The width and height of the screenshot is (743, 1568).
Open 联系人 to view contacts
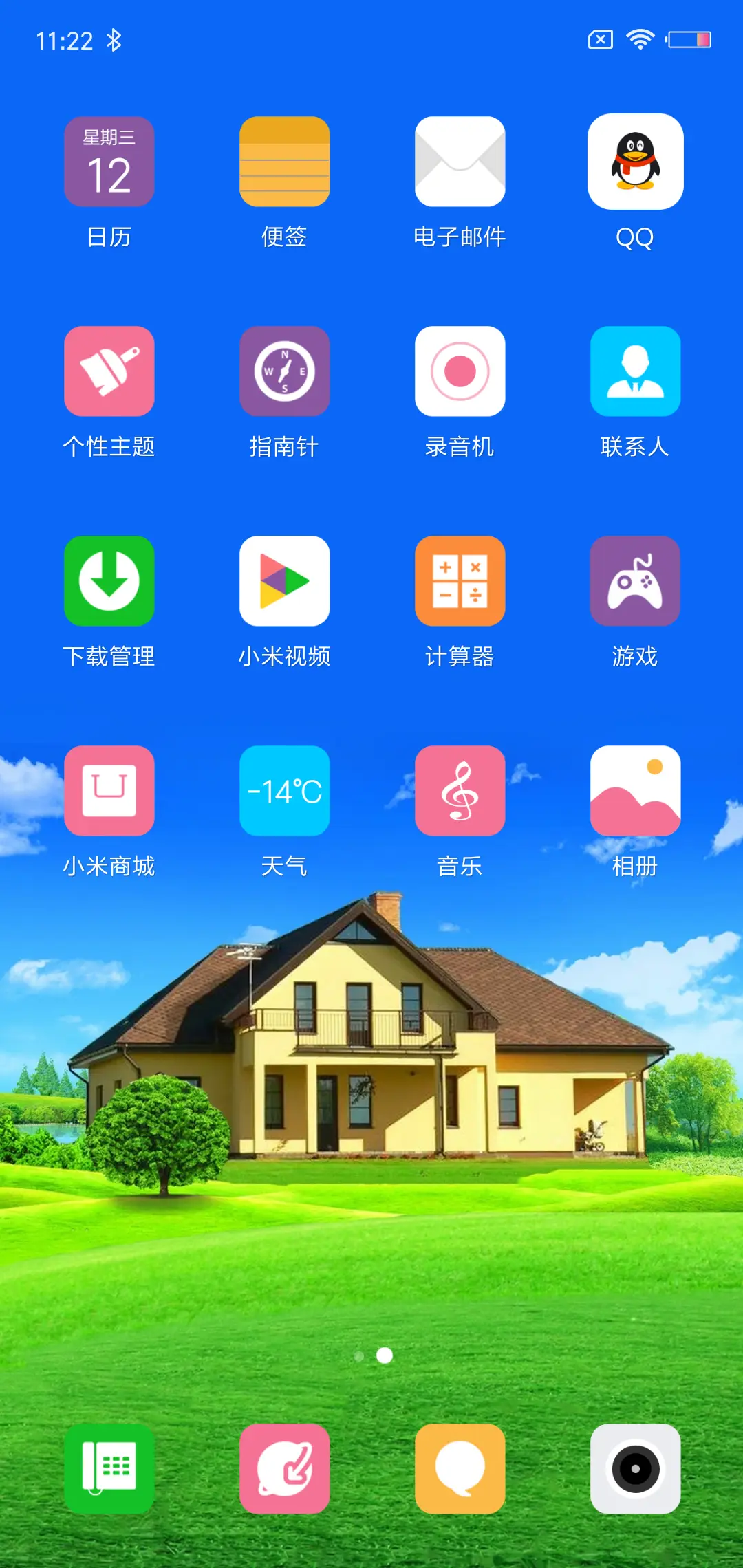click(636, 371)
